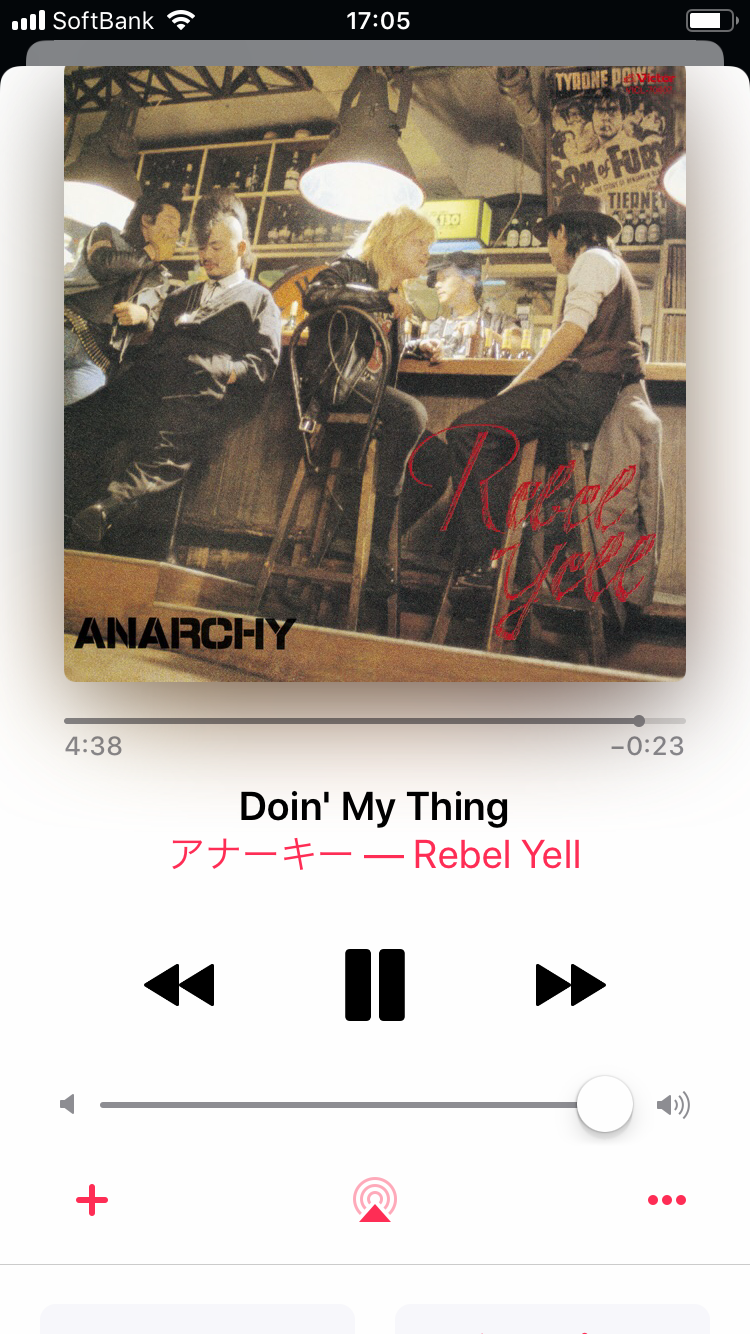Add this song to the library
Screen dimensions: 750x1334
(92, 1199)
